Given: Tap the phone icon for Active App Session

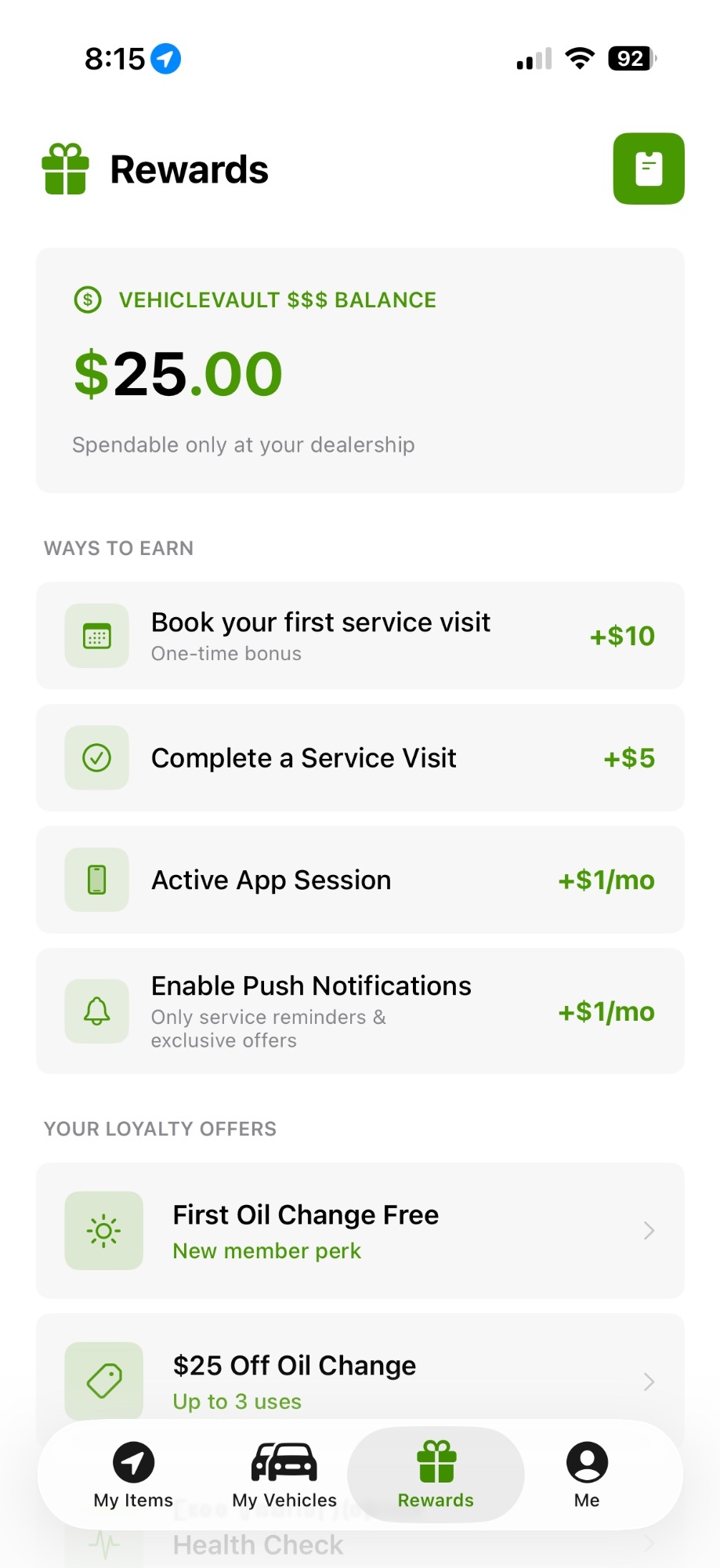Looking at the screenshot, I should pyautogui.click(x=96, y=880).
